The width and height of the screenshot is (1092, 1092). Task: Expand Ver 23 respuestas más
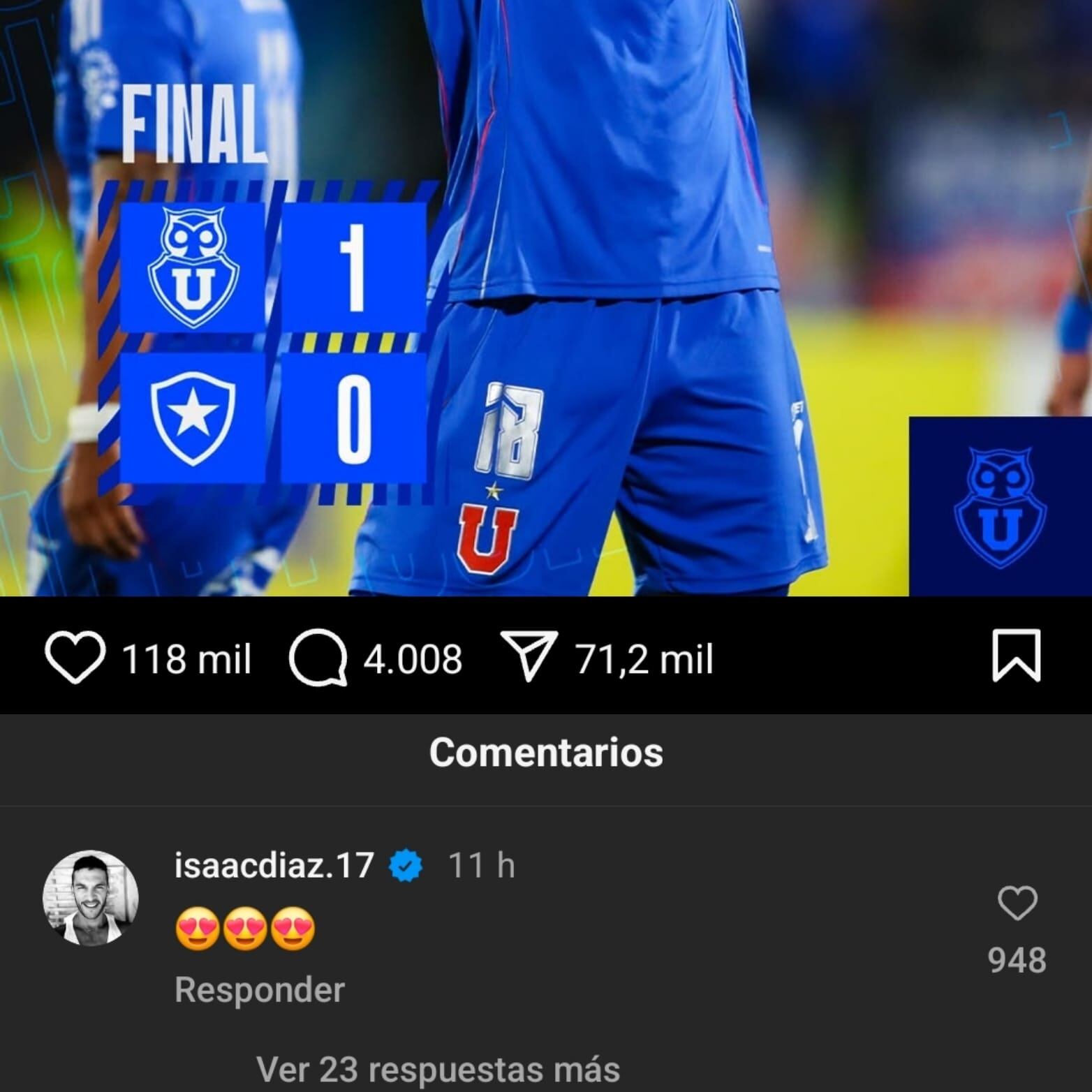click(x=438, y=1069)
